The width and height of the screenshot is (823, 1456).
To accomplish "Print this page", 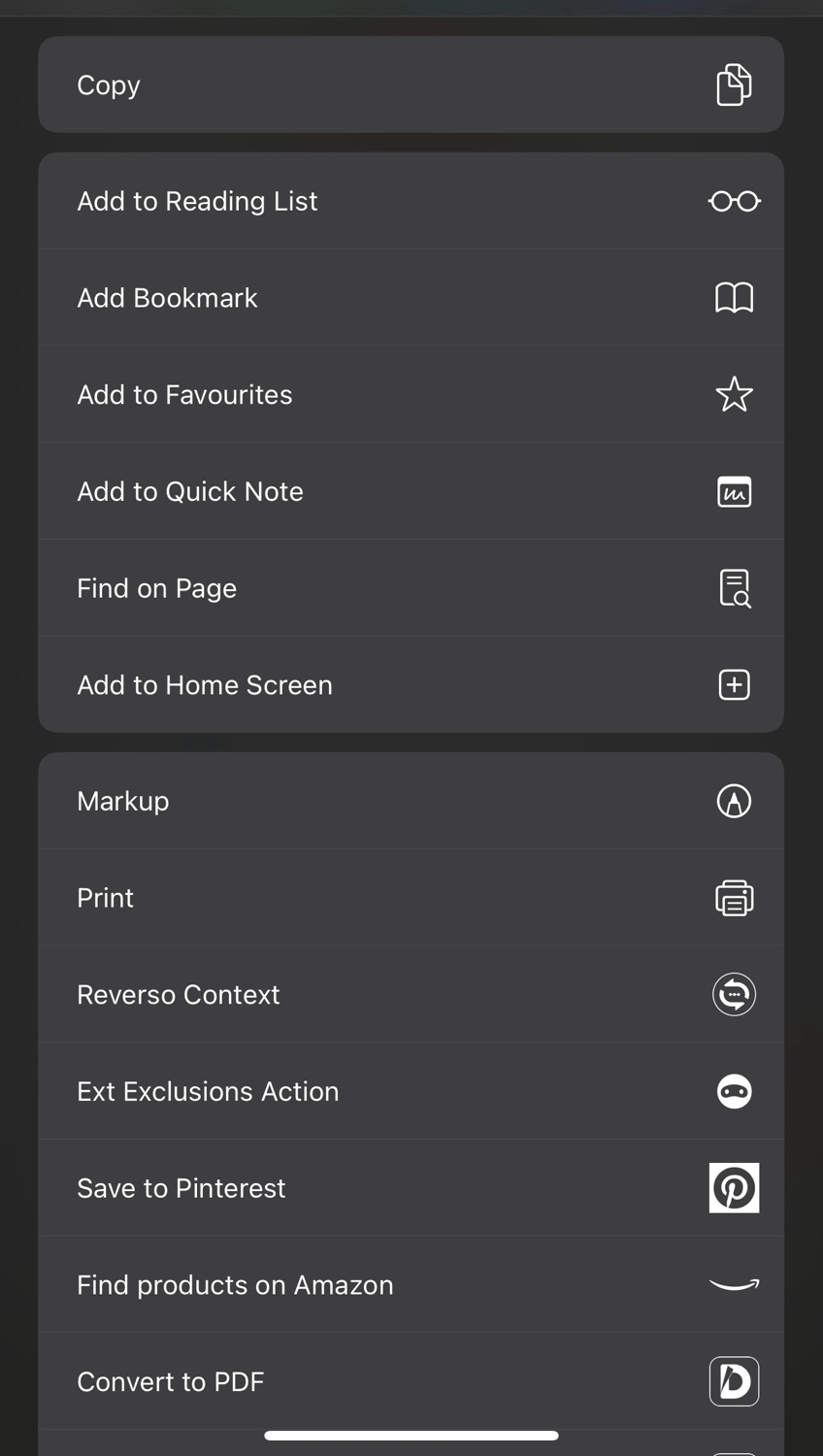I will [x=411, y=898].
